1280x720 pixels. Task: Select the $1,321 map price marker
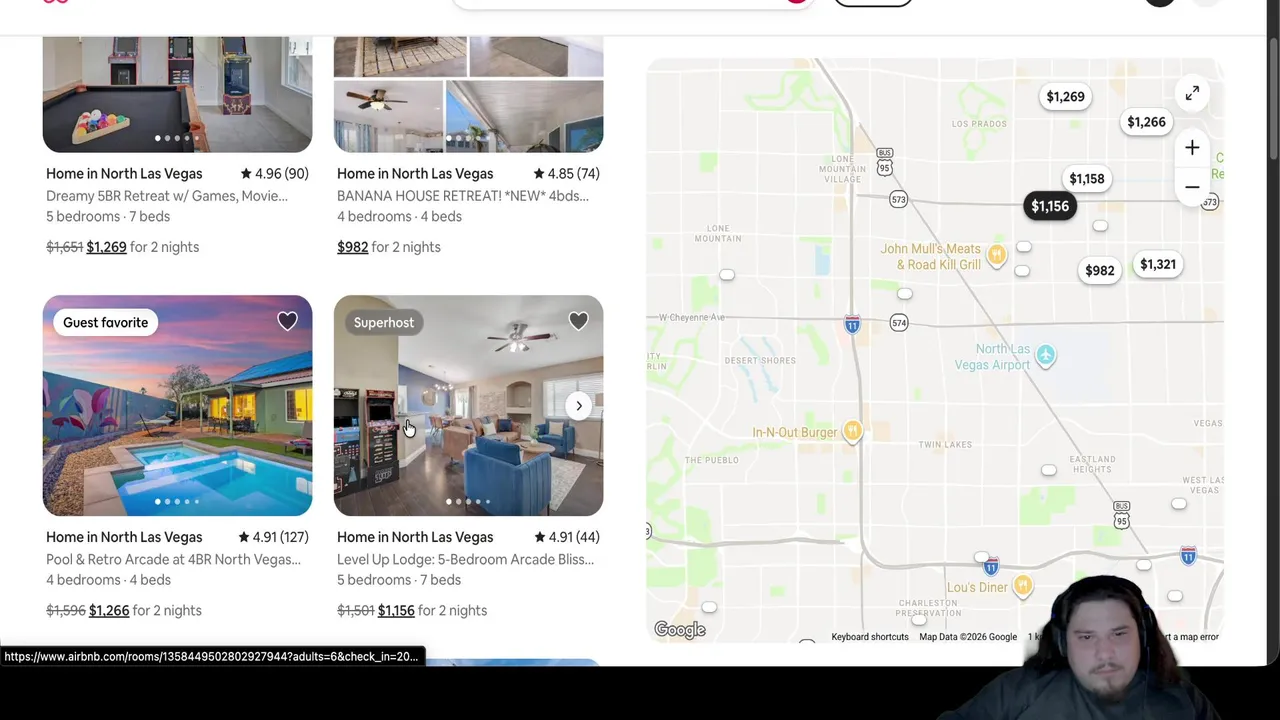point(1158,265)
